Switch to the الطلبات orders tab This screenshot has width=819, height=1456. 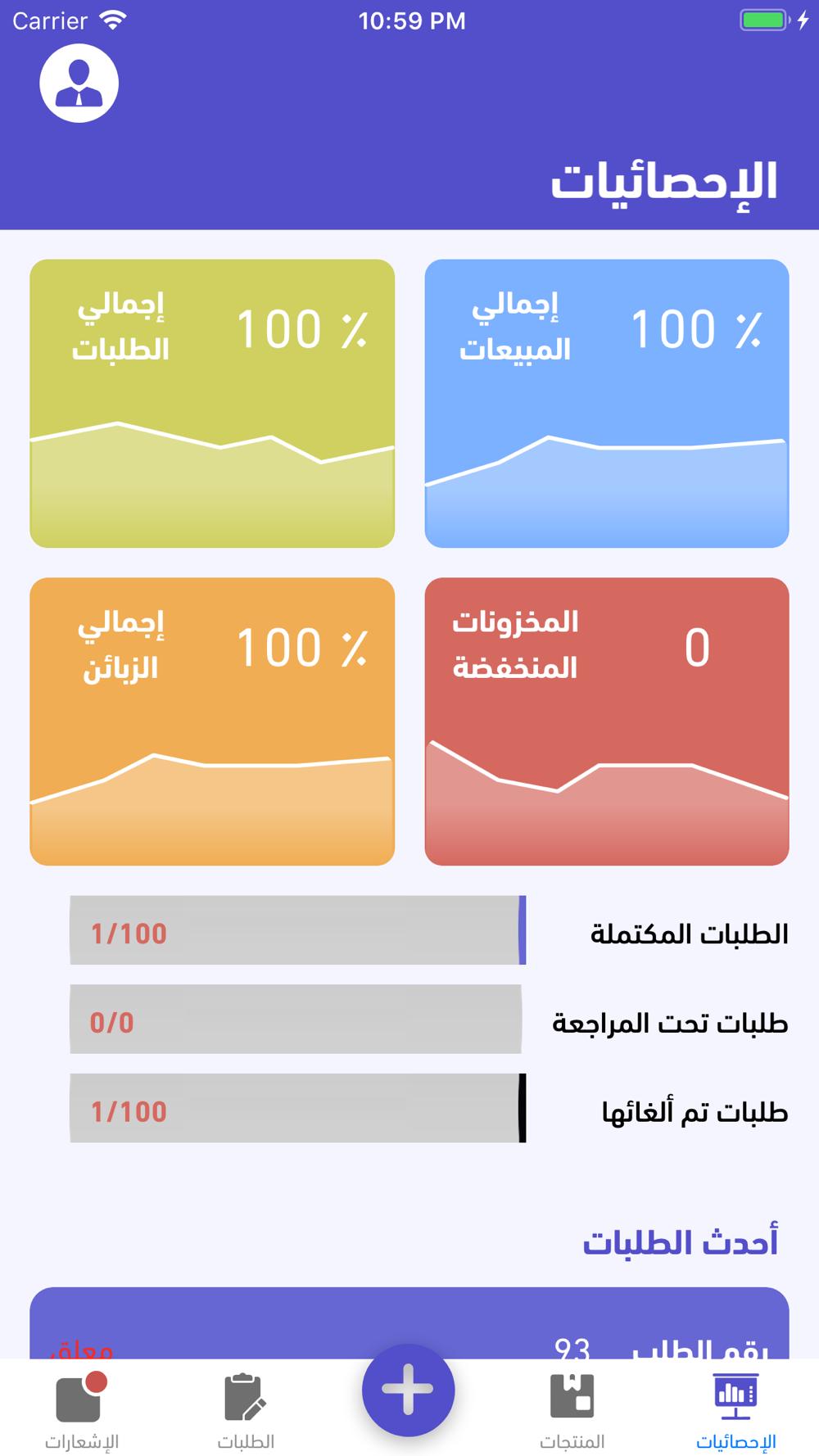[x=246, y=1412]
